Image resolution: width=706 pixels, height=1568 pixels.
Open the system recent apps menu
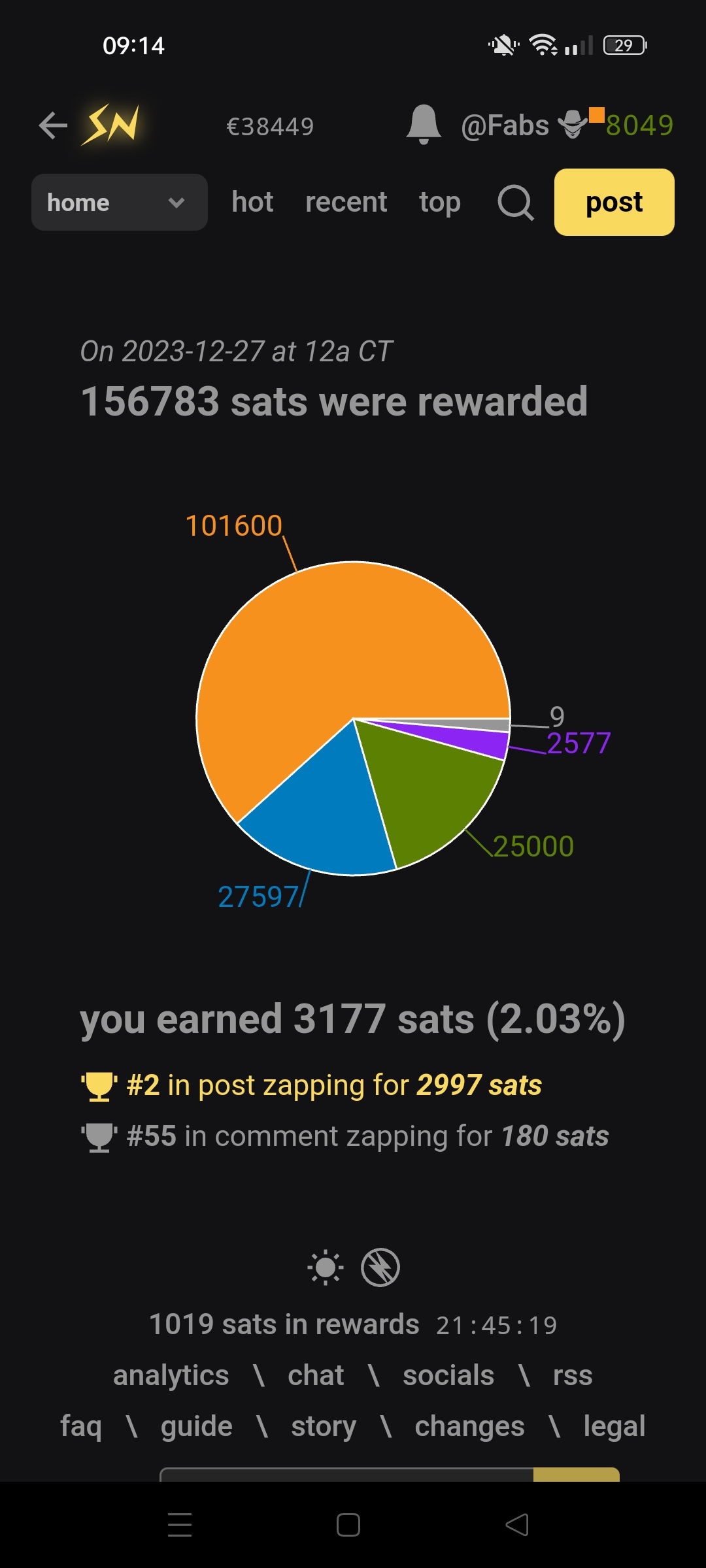(180, 1525)
